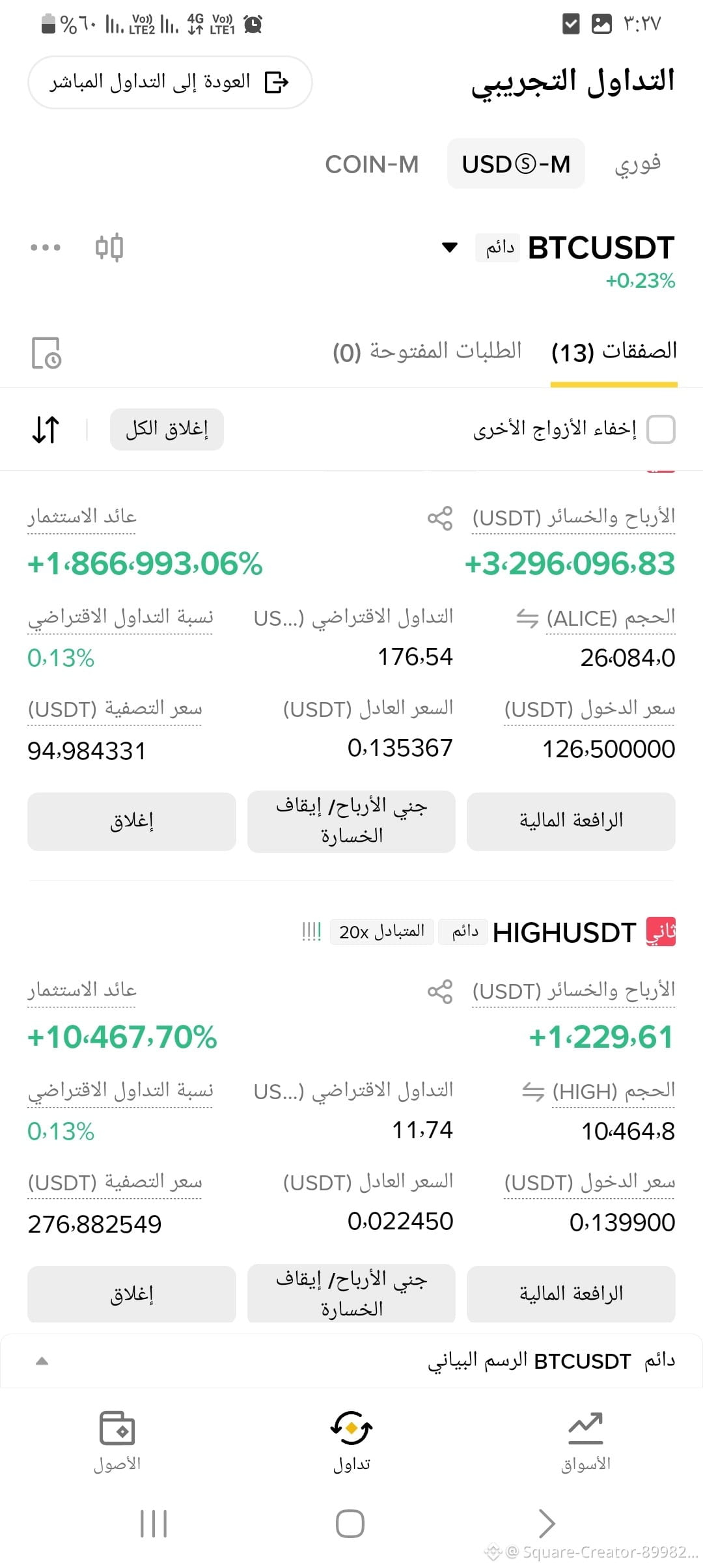Go to the الأسواق markets tab
The image size is (703, 1568).
point(586,1442)
